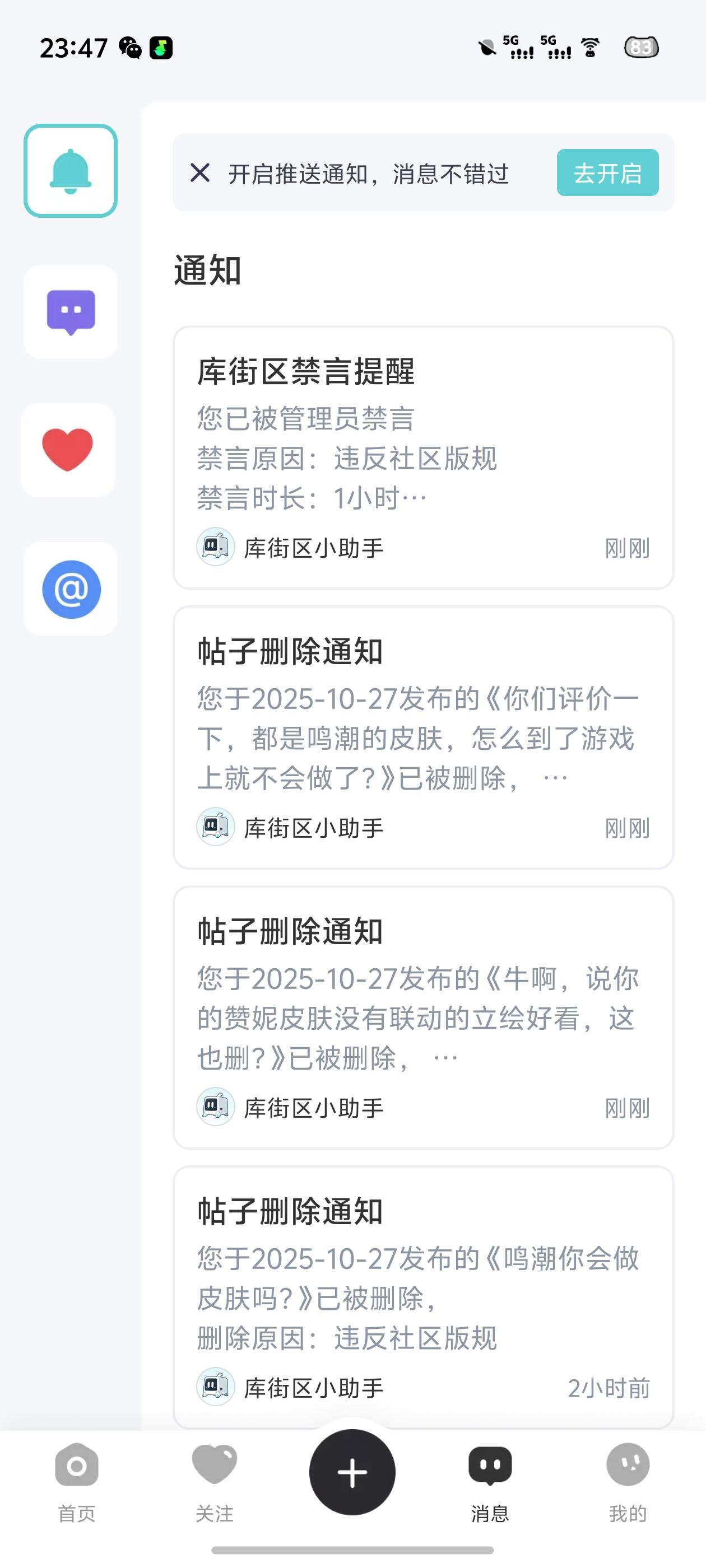Dismiss the push notification banner
The width and height of the screenshot is (706, 1568).
pos(200,173)
